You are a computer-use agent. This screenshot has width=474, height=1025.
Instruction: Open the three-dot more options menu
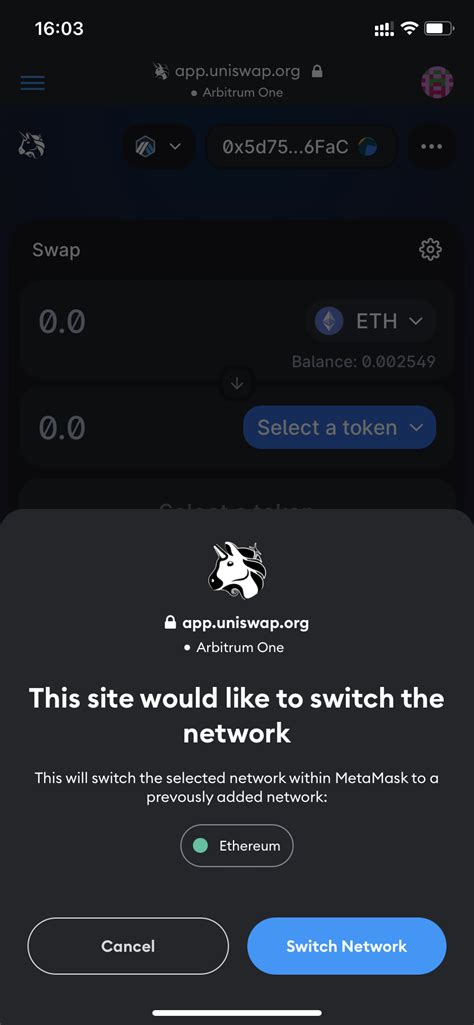(432, 146)
